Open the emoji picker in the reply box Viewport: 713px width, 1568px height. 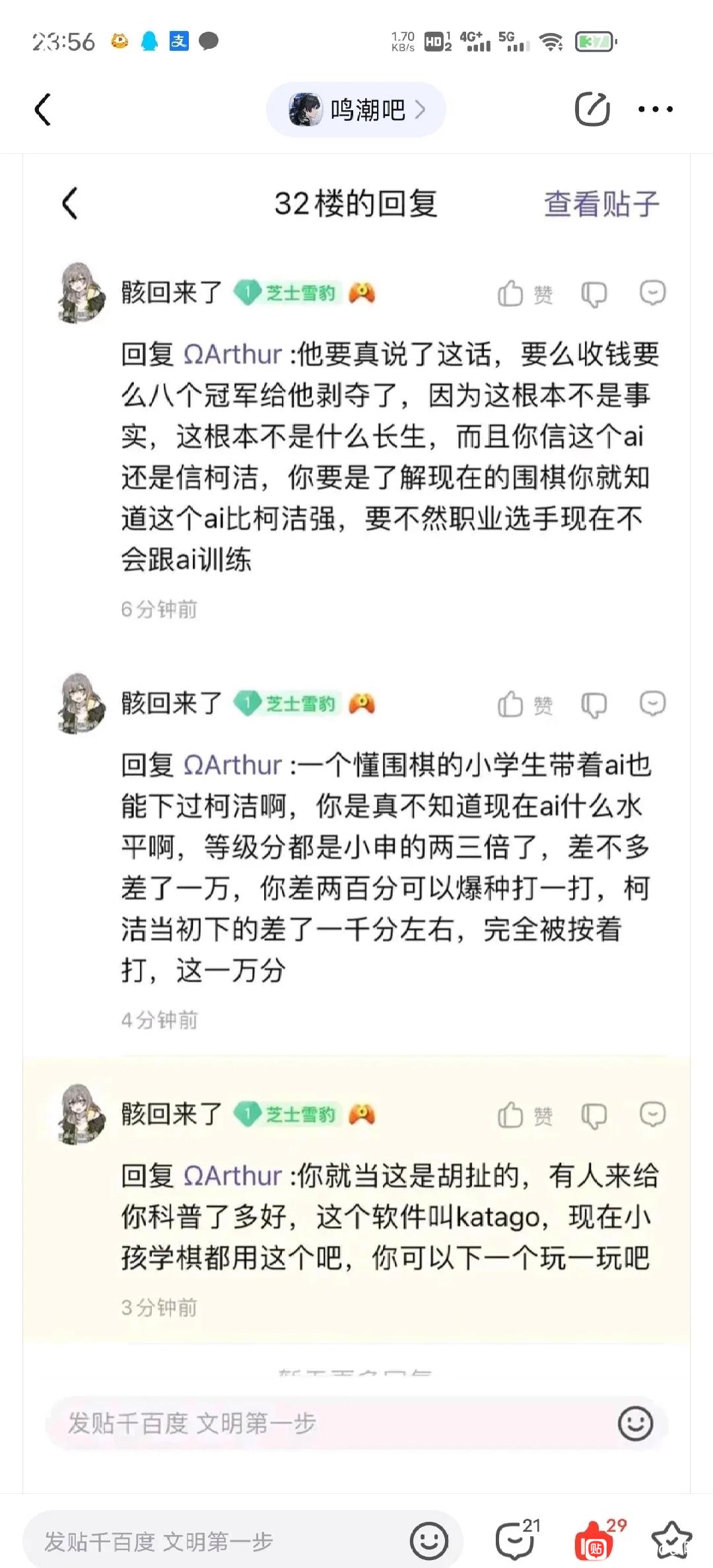click(x=635, y=1423)
